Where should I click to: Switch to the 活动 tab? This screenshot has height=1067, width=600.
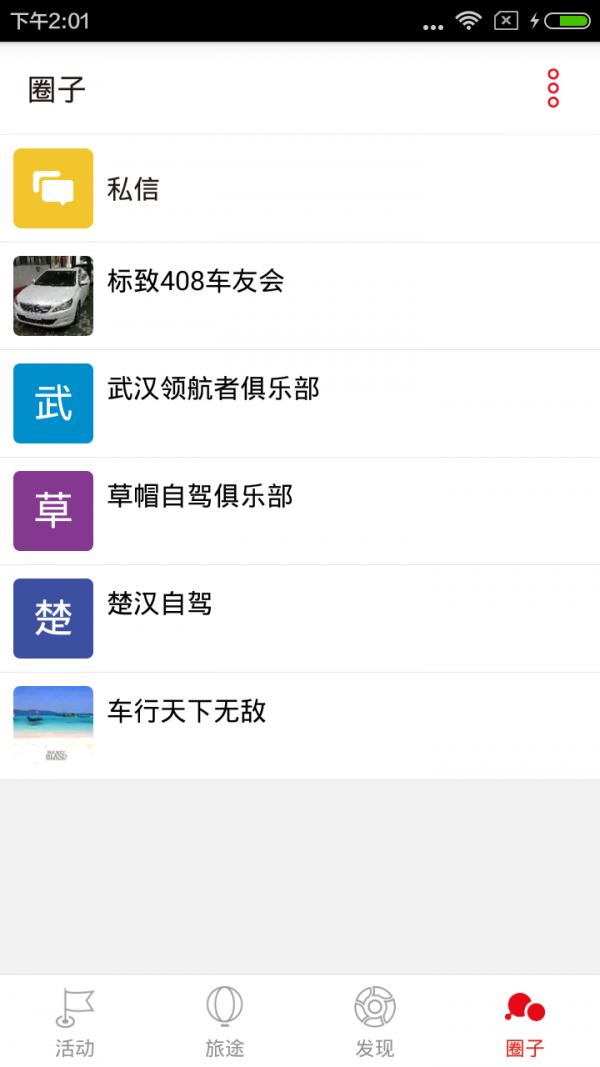75,1021
